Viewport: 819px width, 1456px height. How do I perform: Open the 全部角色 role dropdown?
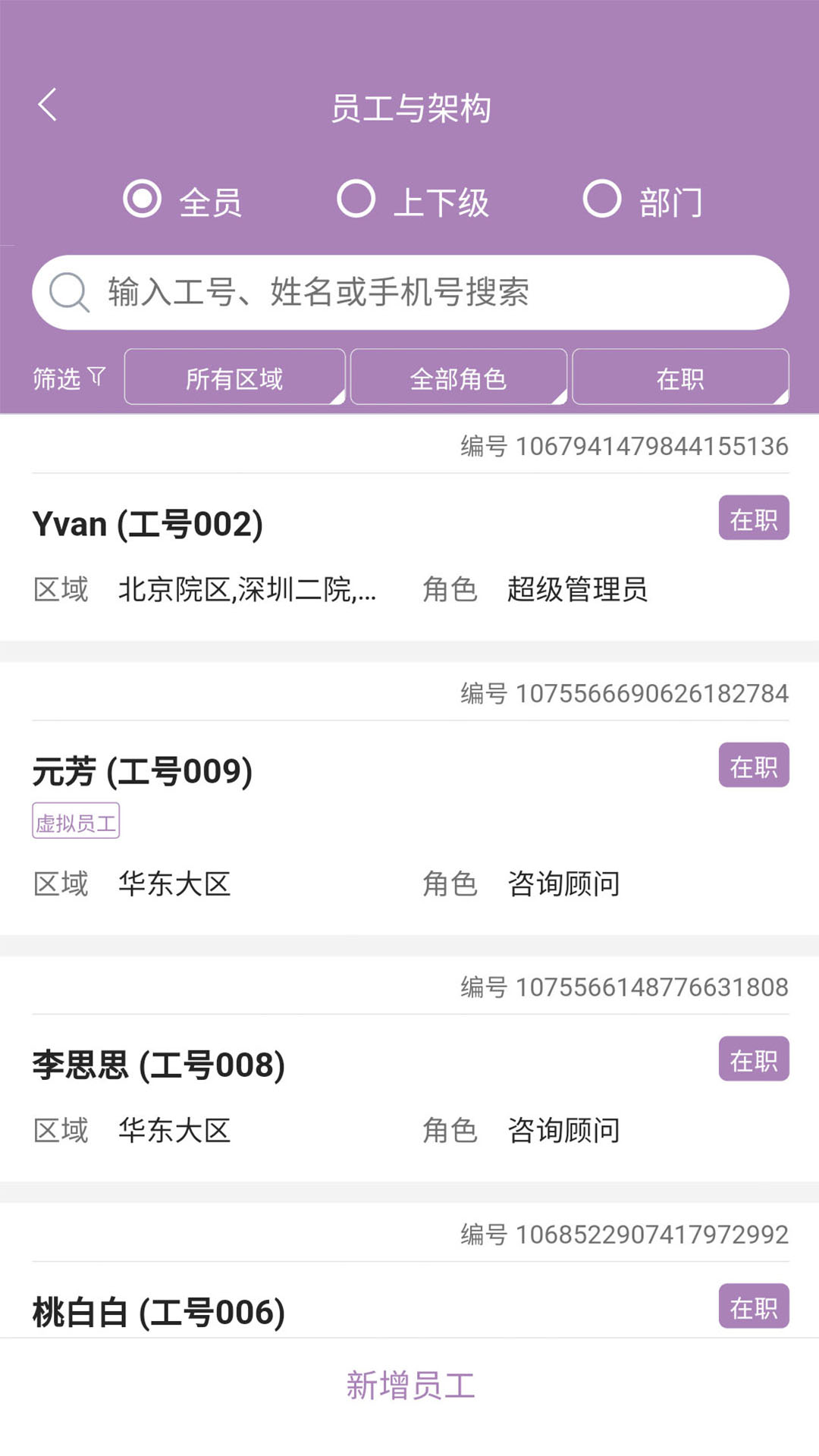click(457, 377)
